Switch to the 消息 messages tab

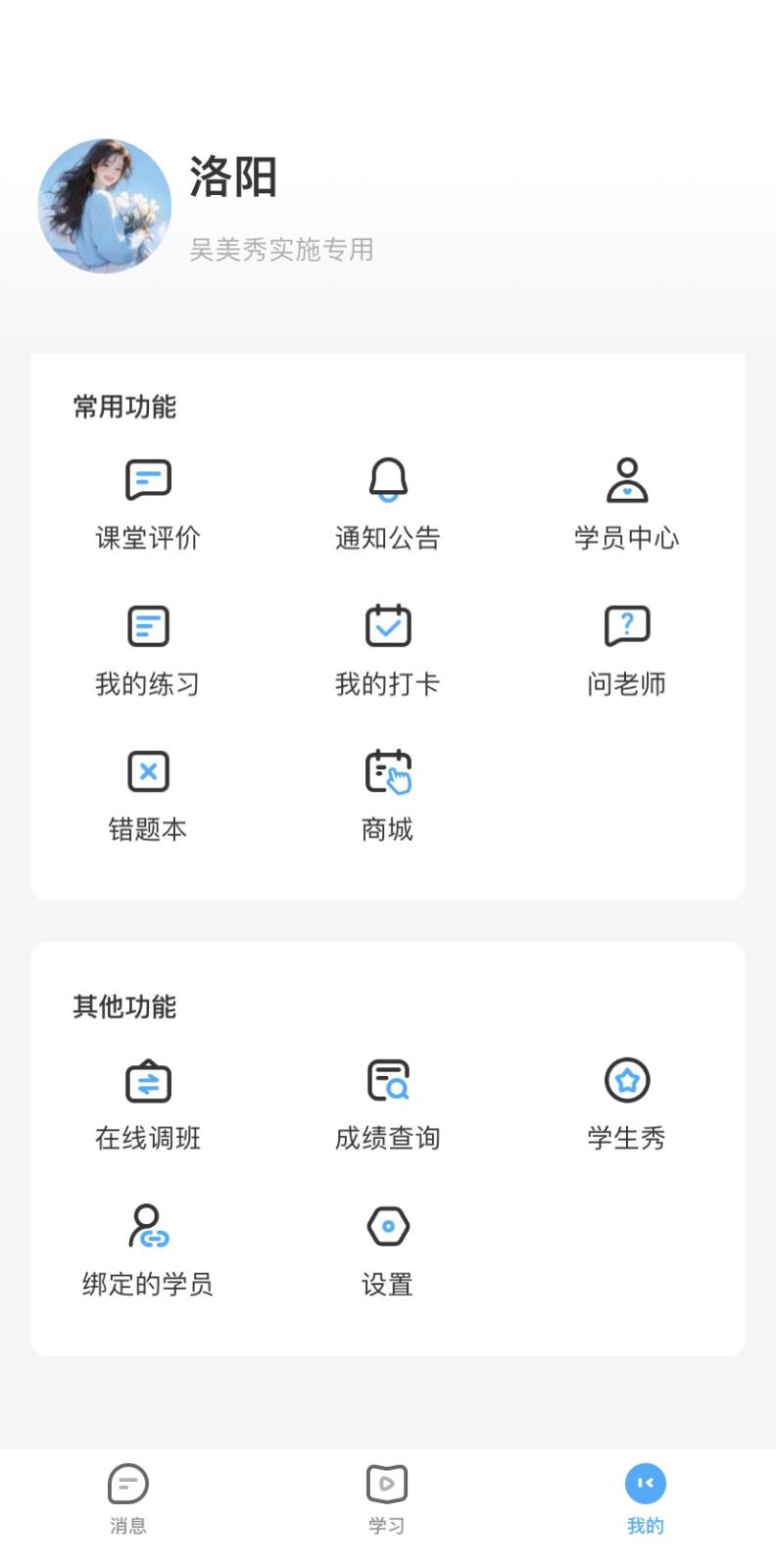127,1494
